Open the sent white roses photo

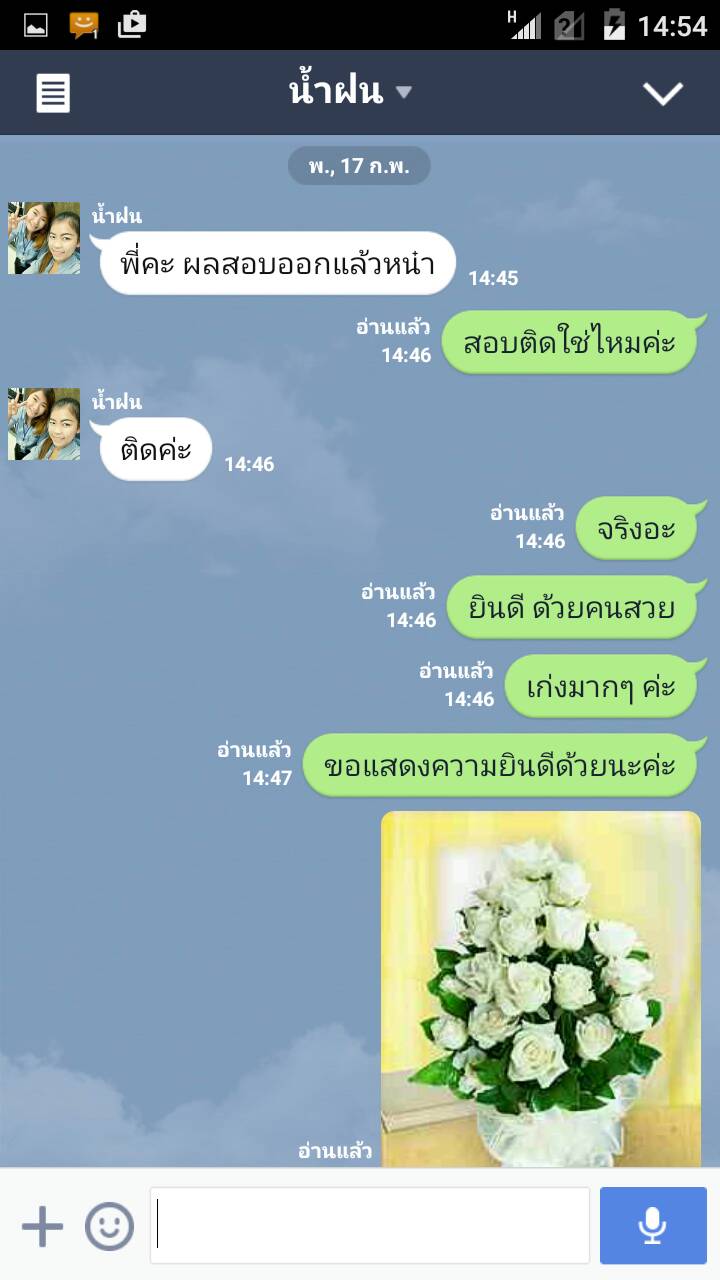coord(540,988)
